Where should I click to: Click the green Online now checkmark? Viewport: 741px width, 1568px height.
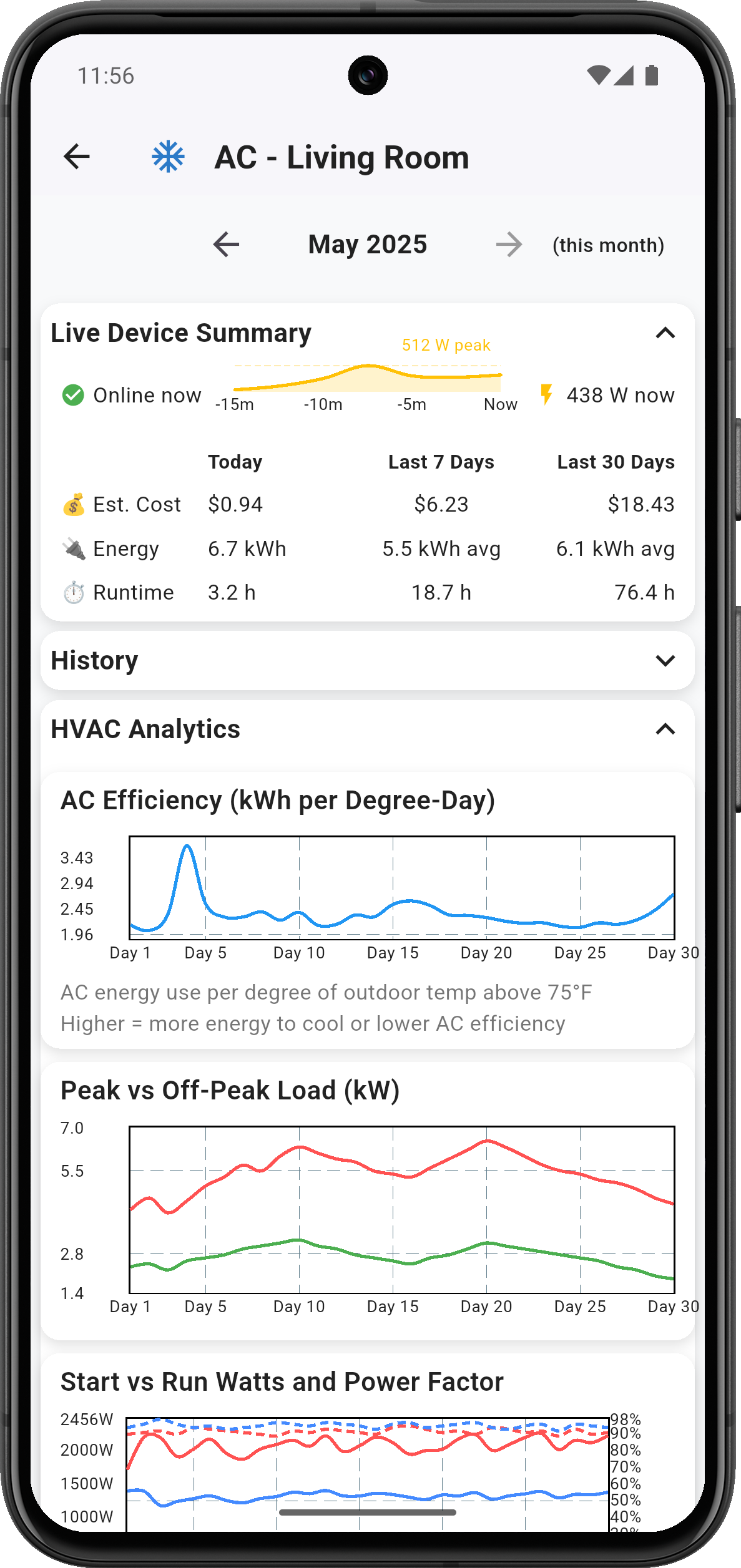(73, 394)
